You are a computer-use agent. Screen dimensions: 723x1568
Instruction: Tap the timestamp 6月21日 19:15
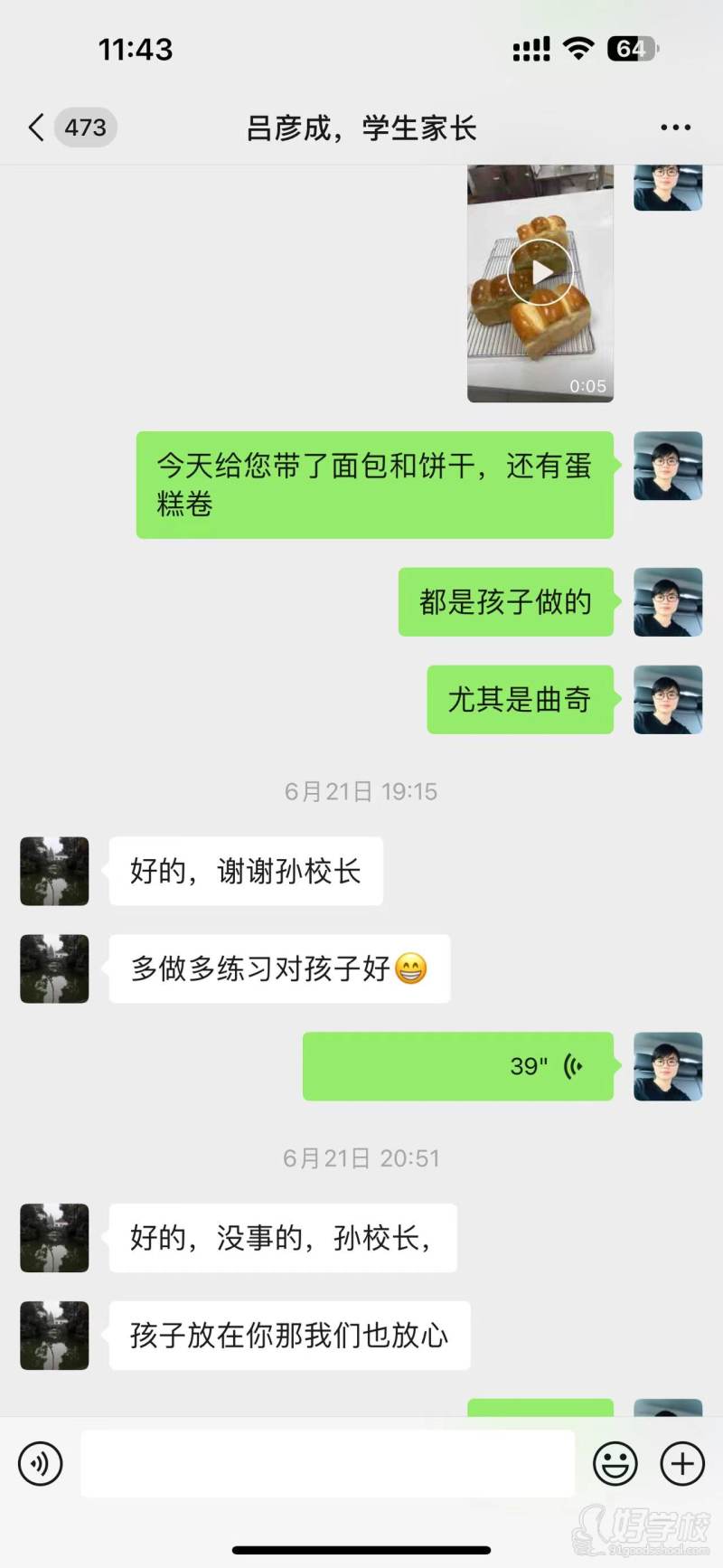pyautogui.click(x=361, y=790)
